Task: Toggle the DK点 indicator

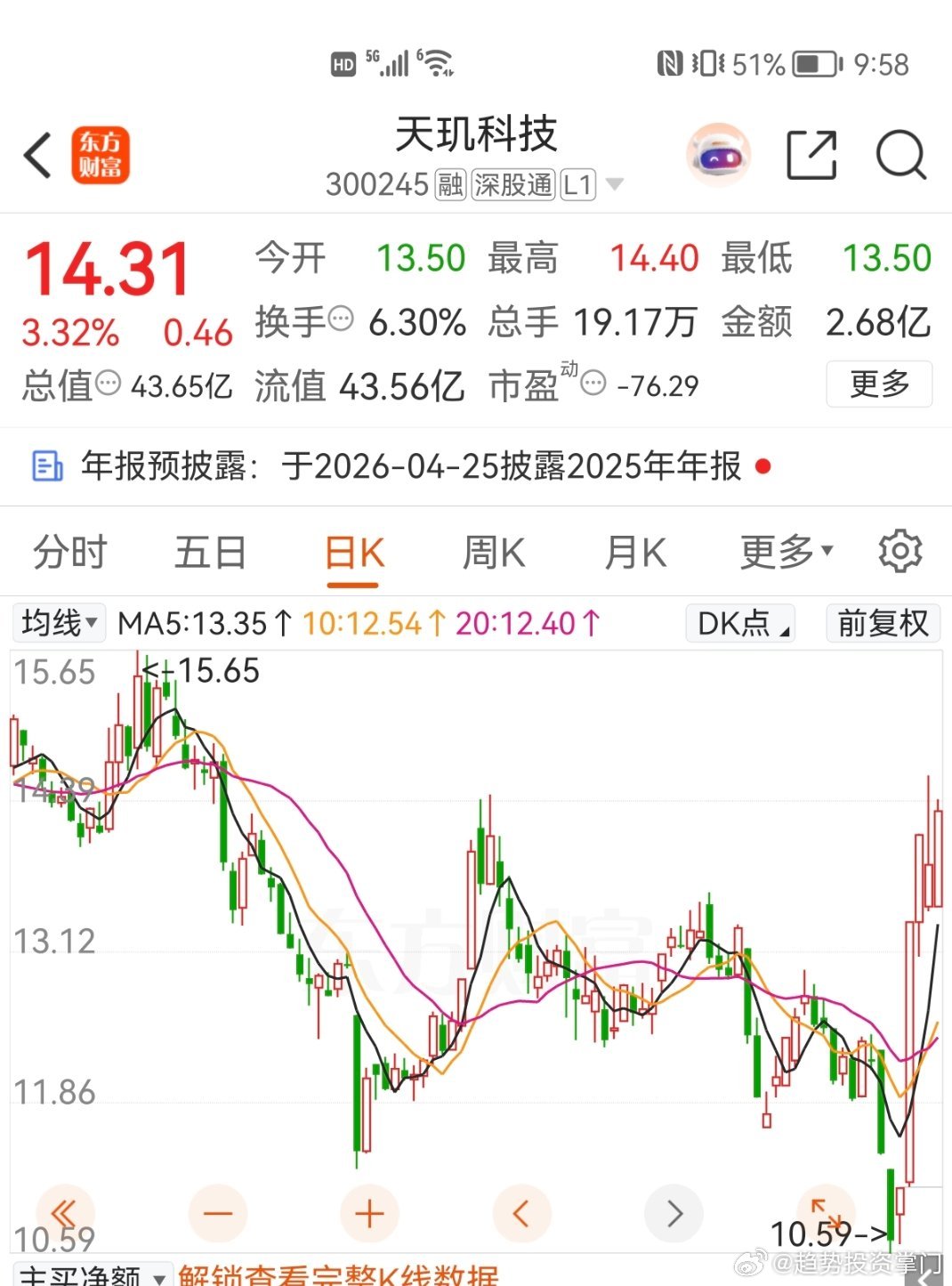Action: coord(739,624)
